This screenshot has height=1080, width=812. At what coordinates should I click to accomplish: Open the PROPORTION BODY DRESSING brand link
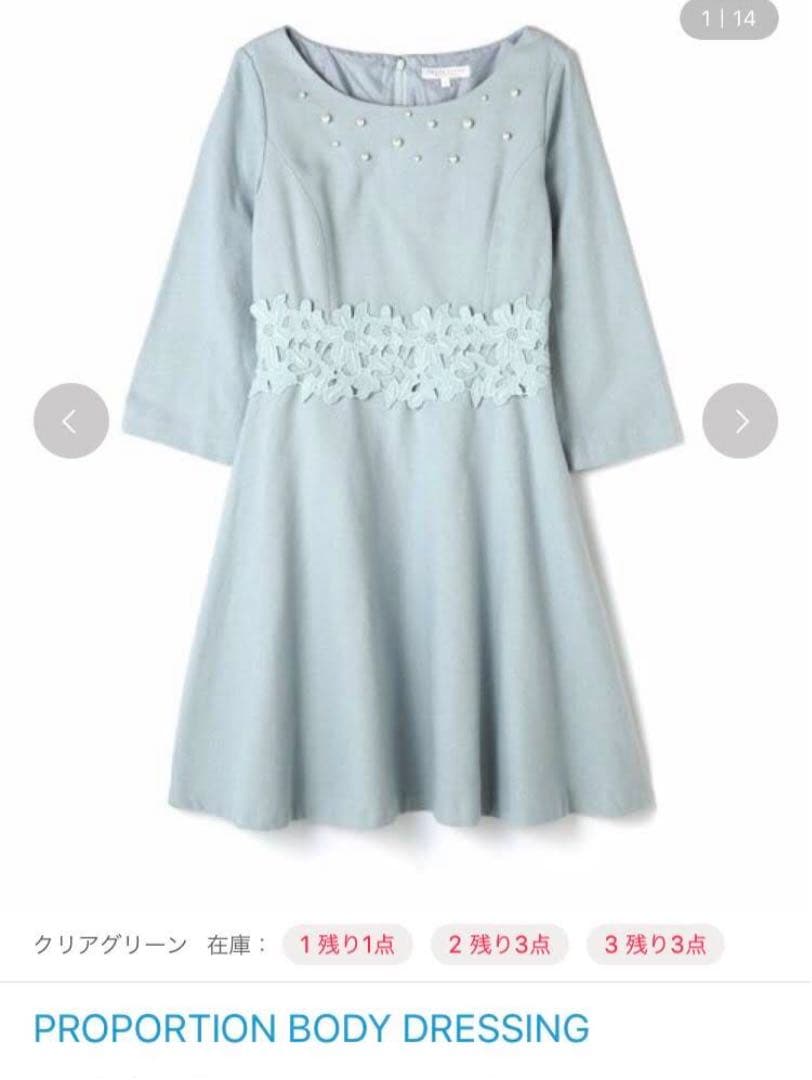click(x=310, y=1028)
